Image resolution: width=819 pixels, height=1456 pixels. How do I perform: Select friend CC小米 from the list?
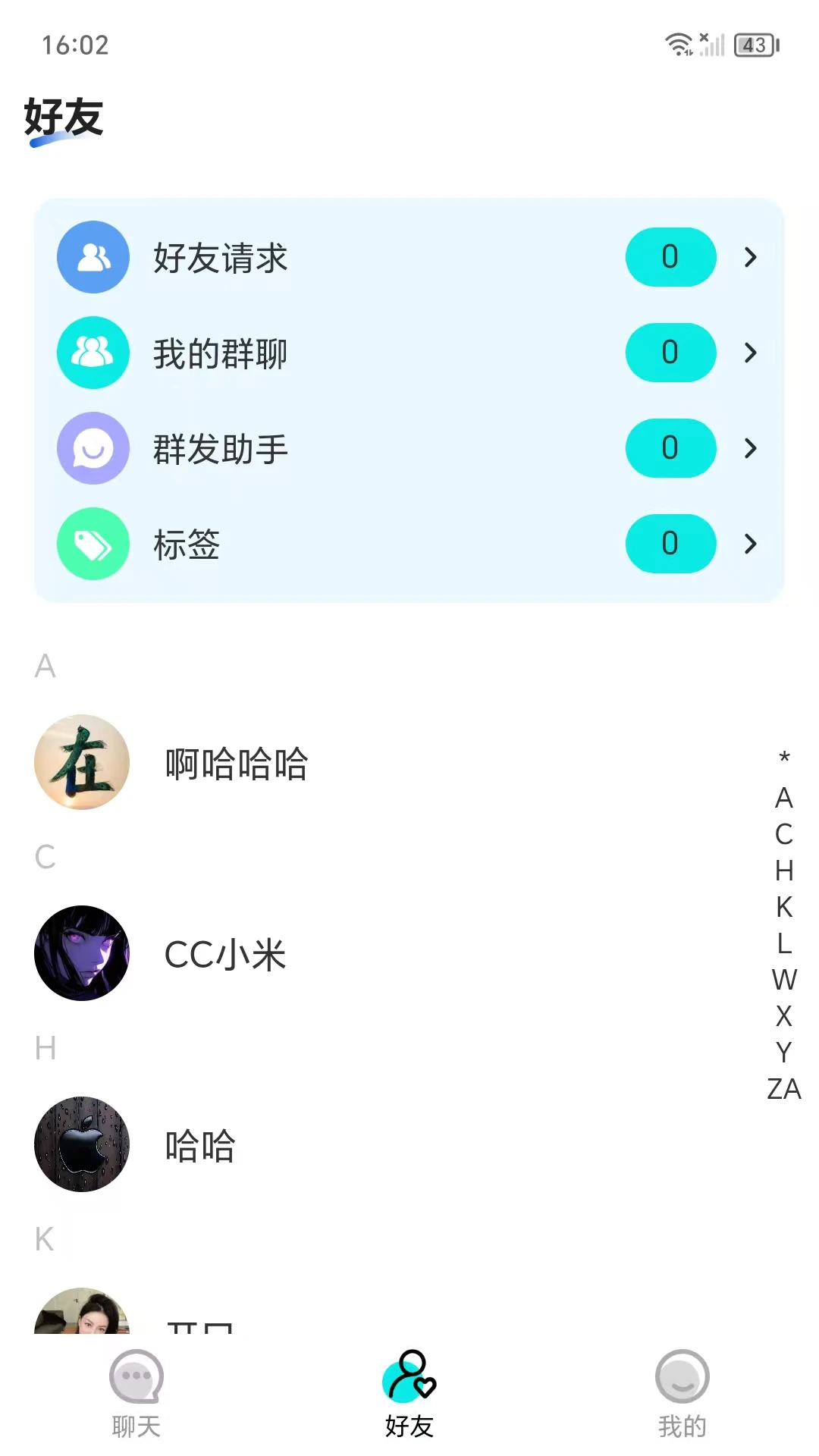[224, 955]
